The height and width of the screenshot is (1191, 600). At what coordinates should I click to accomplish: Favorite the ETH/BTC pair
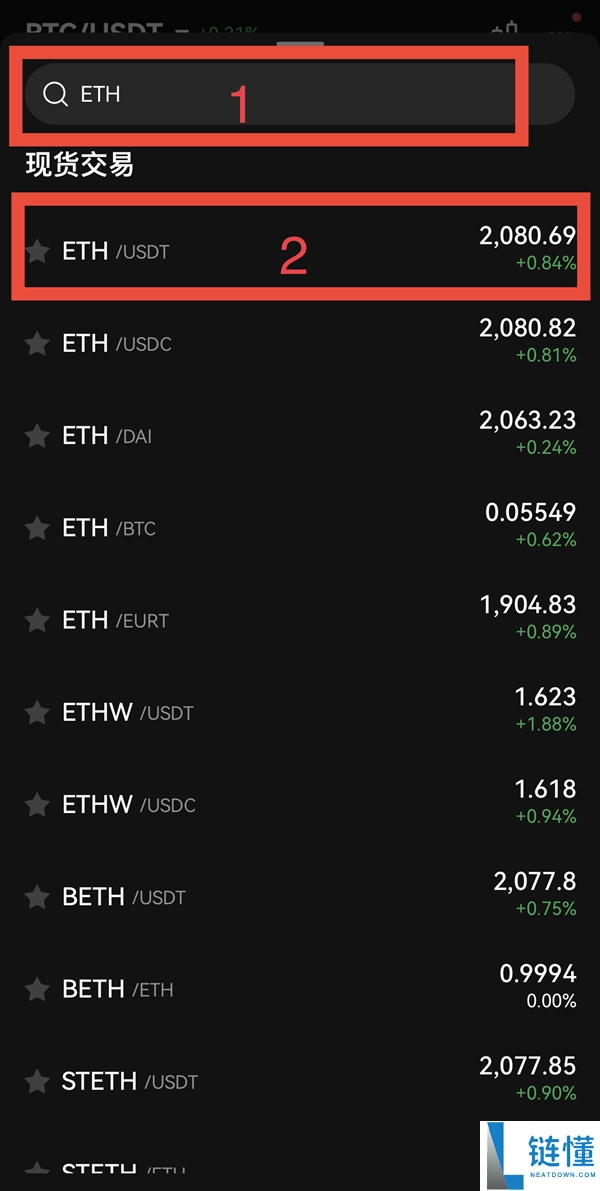tap(37, 528)
